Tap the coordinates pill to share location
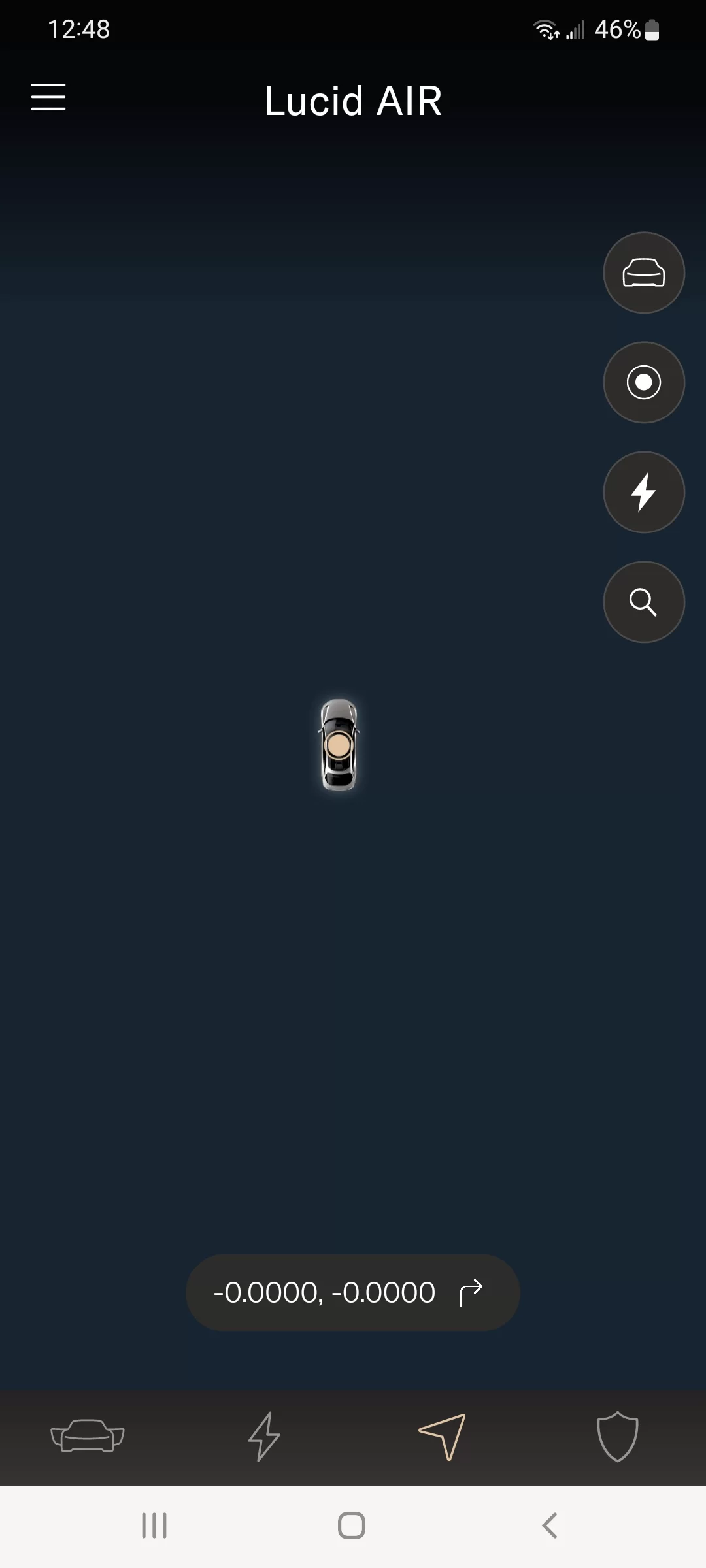Viewport: 706px width, 1568px height. (353, 1293)
